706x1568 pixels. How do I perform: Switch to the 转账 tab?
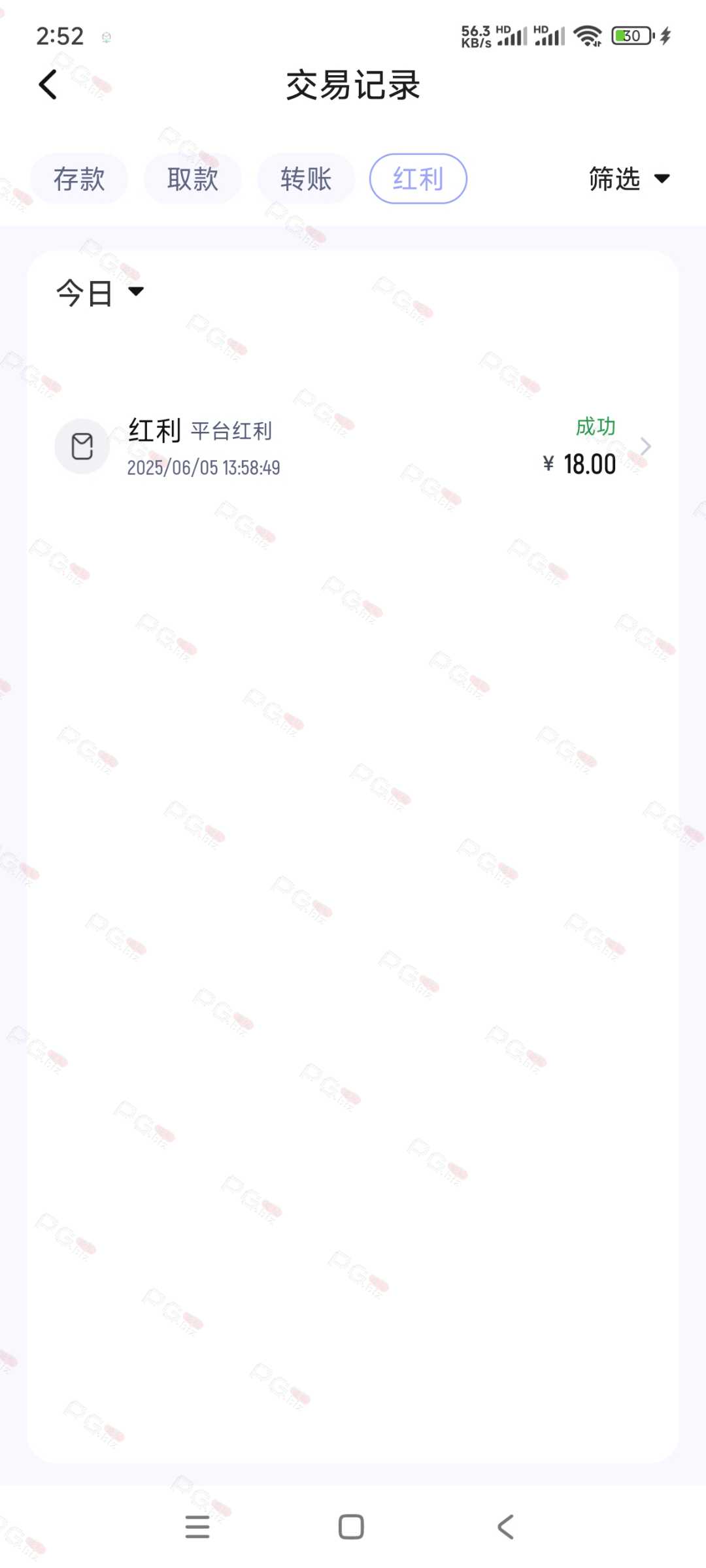click(306, 178)
